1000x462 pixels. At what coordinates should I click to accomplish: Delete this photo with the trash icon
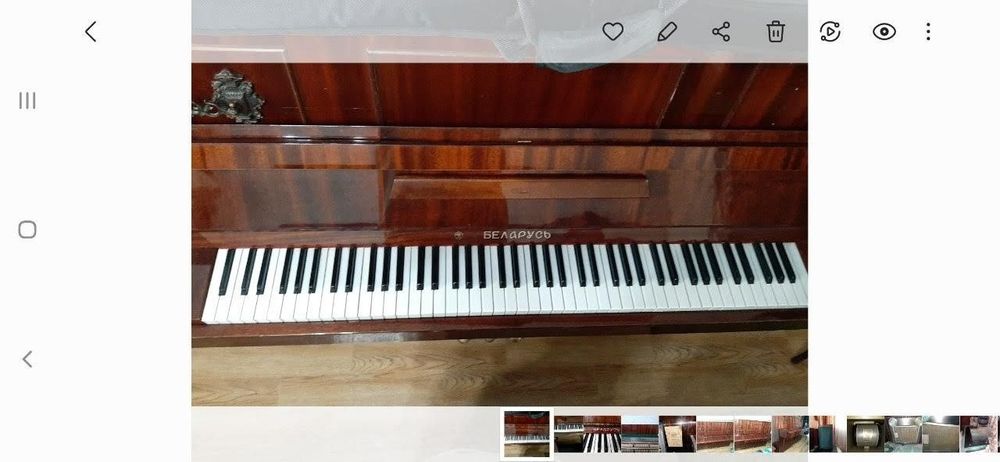(776, 32)
